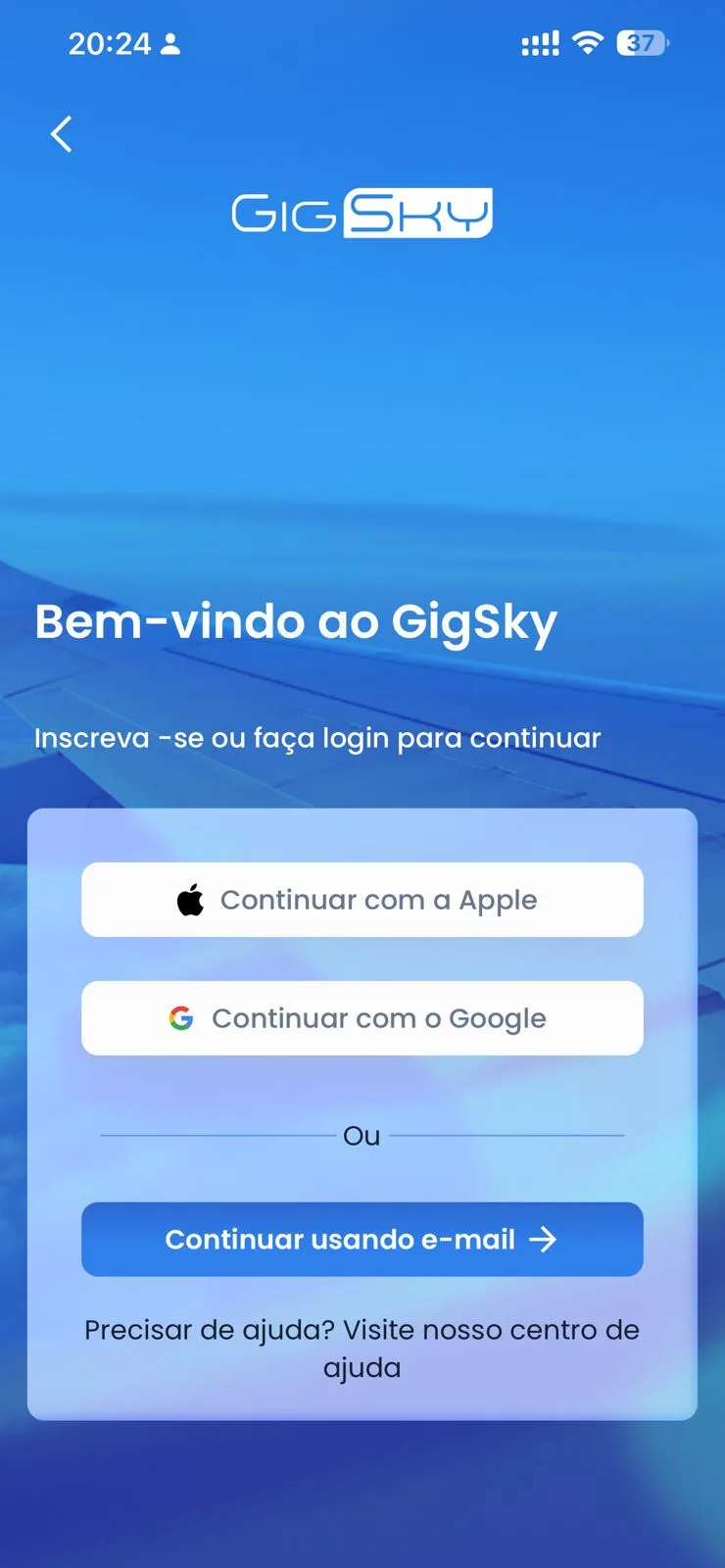Tap the back arrow at top left
The image size is (725, 1568).
[x=61, y=134]
